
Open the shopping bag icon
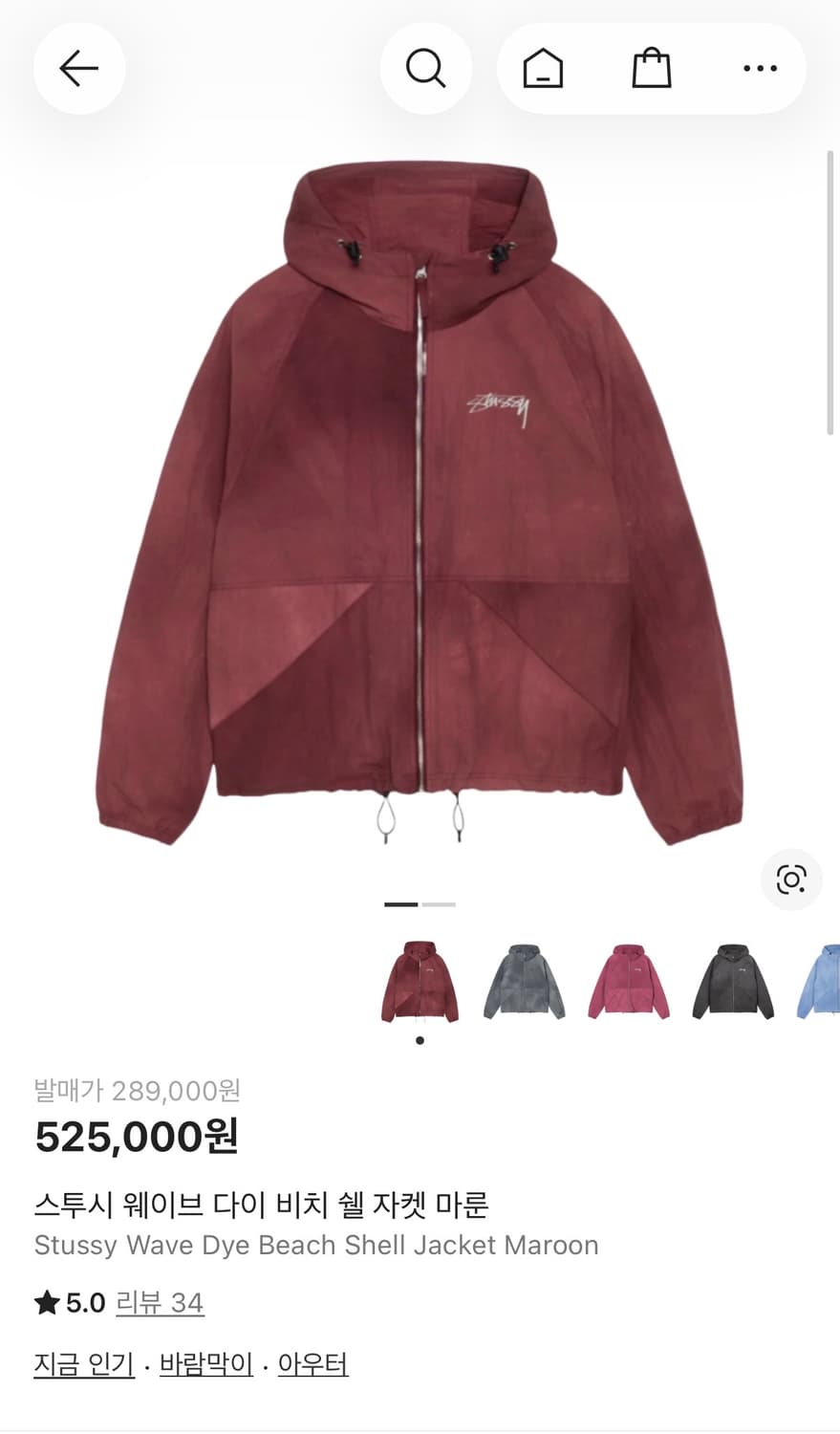[x=651, y=68]
